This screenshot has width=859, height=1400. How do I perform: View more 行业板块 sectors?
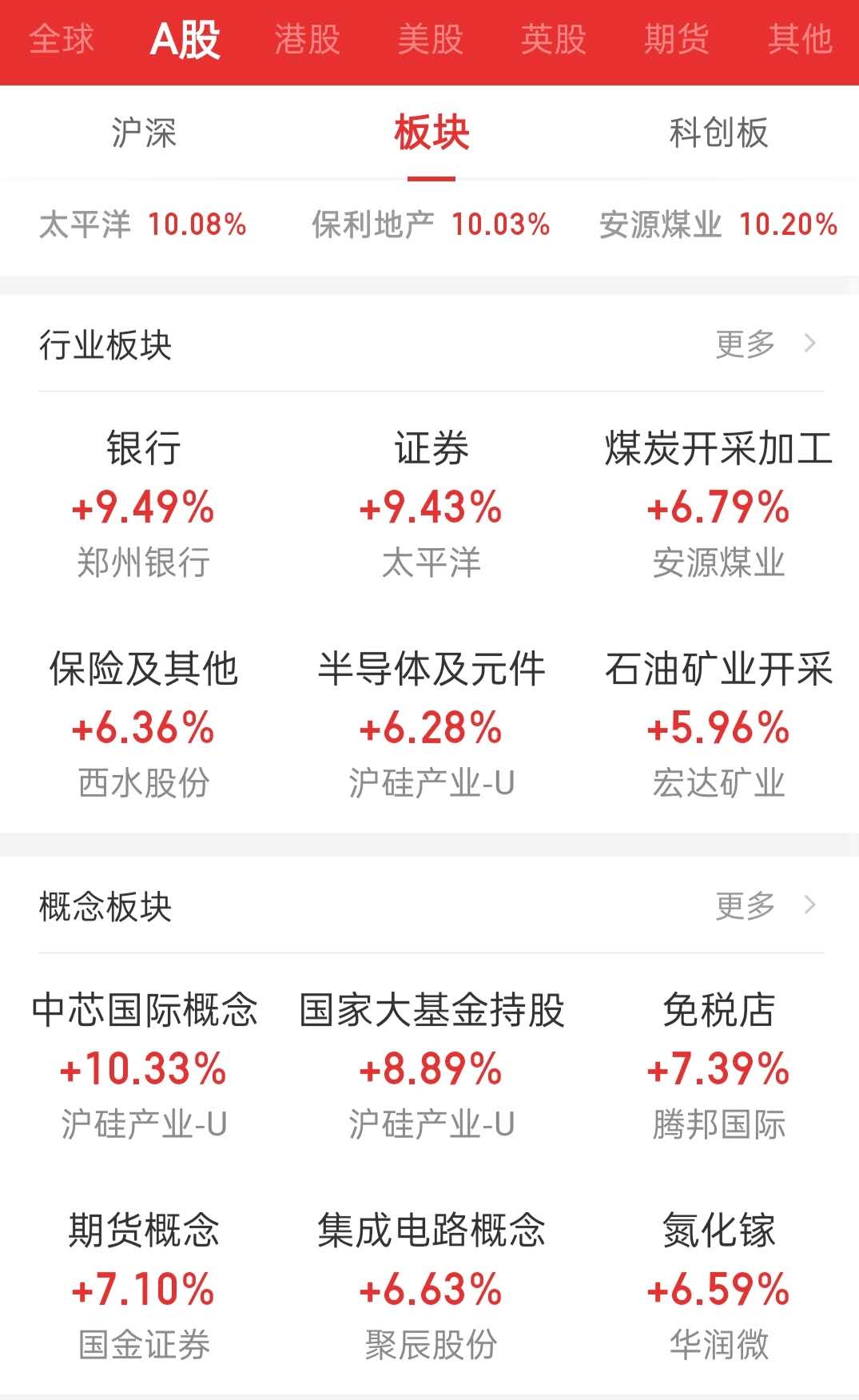click(x=765, y=344)
